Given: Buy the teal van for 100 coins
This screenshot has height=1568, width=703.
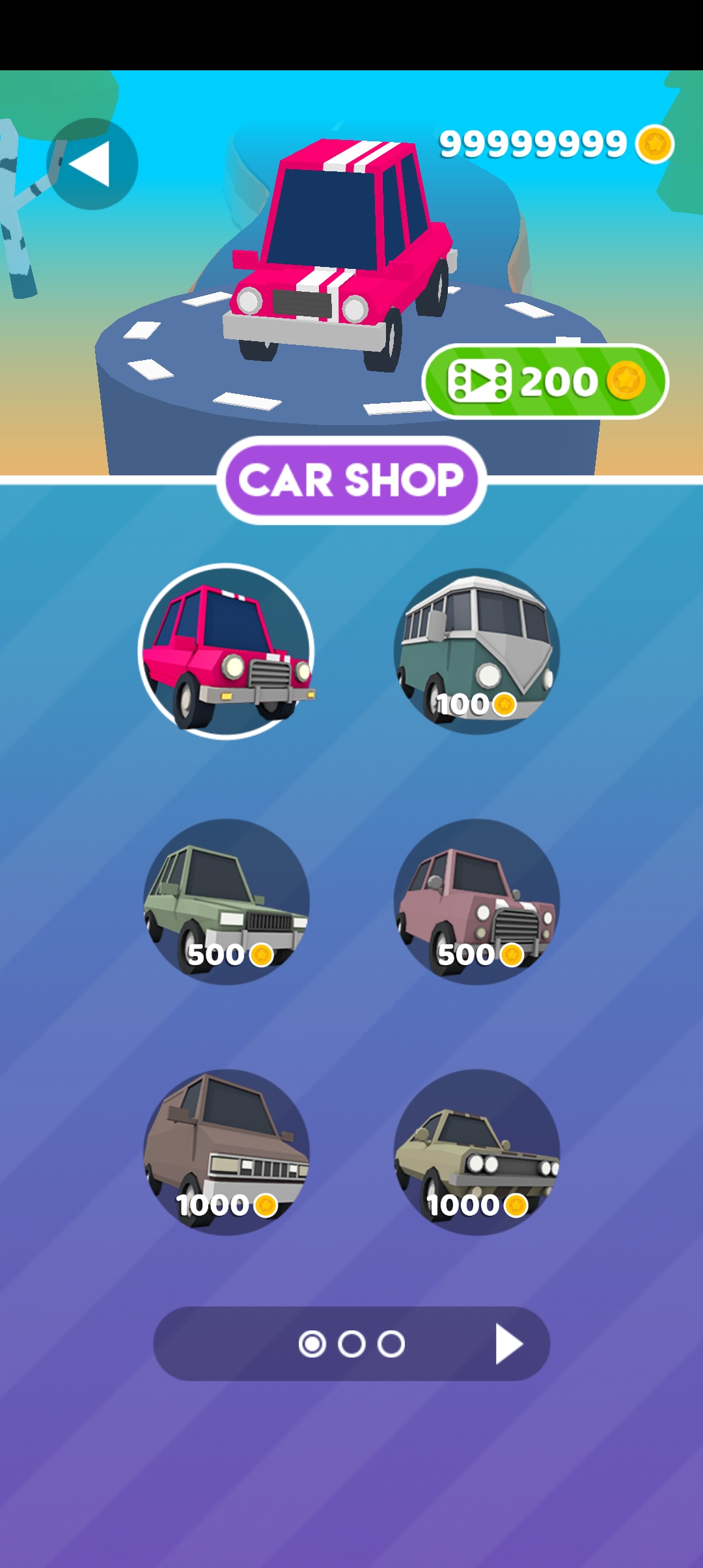Looking at the screenshot, I should coord(476,652).
